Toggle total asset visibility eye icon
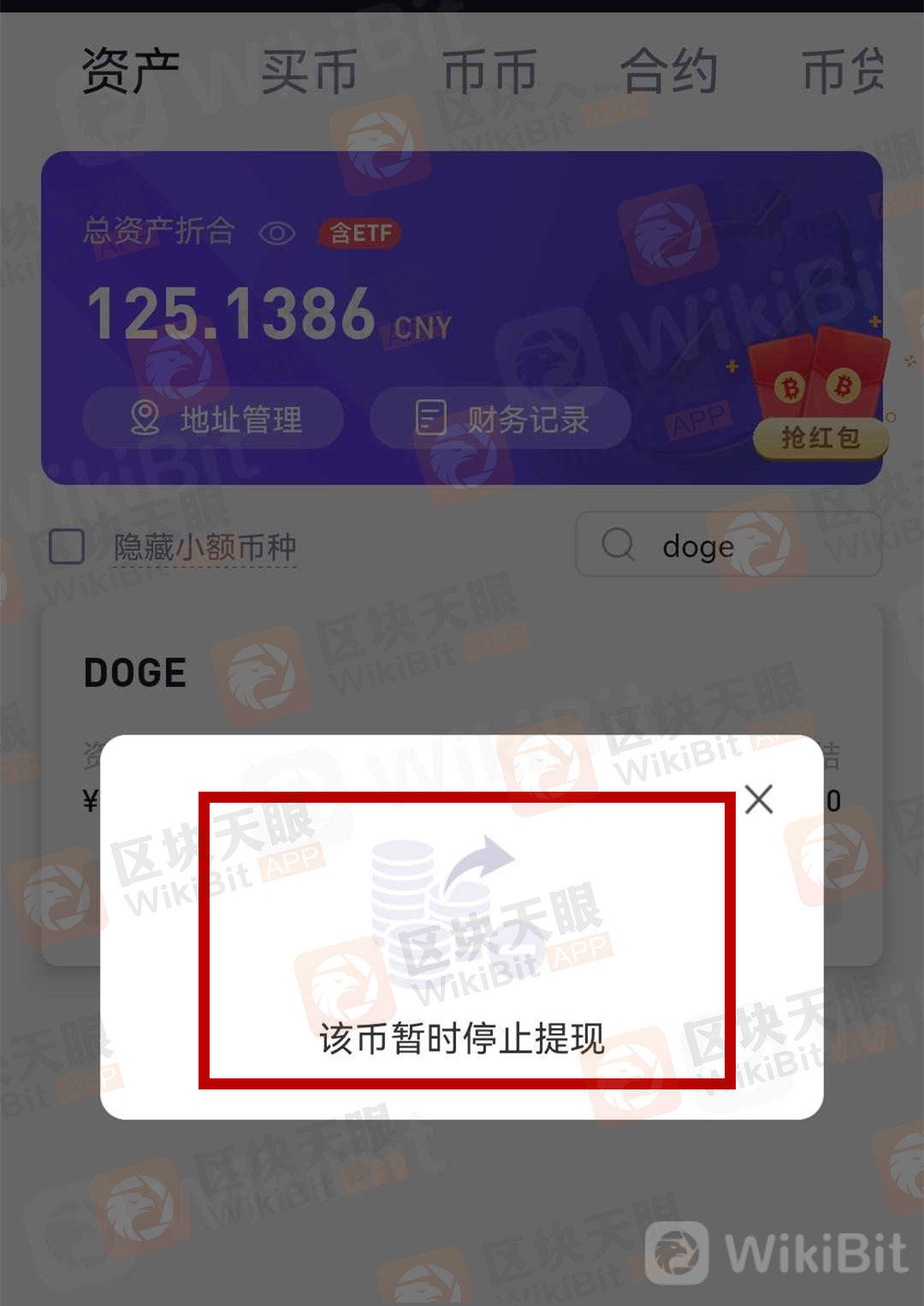924x1306 pixels. point(276,233)
